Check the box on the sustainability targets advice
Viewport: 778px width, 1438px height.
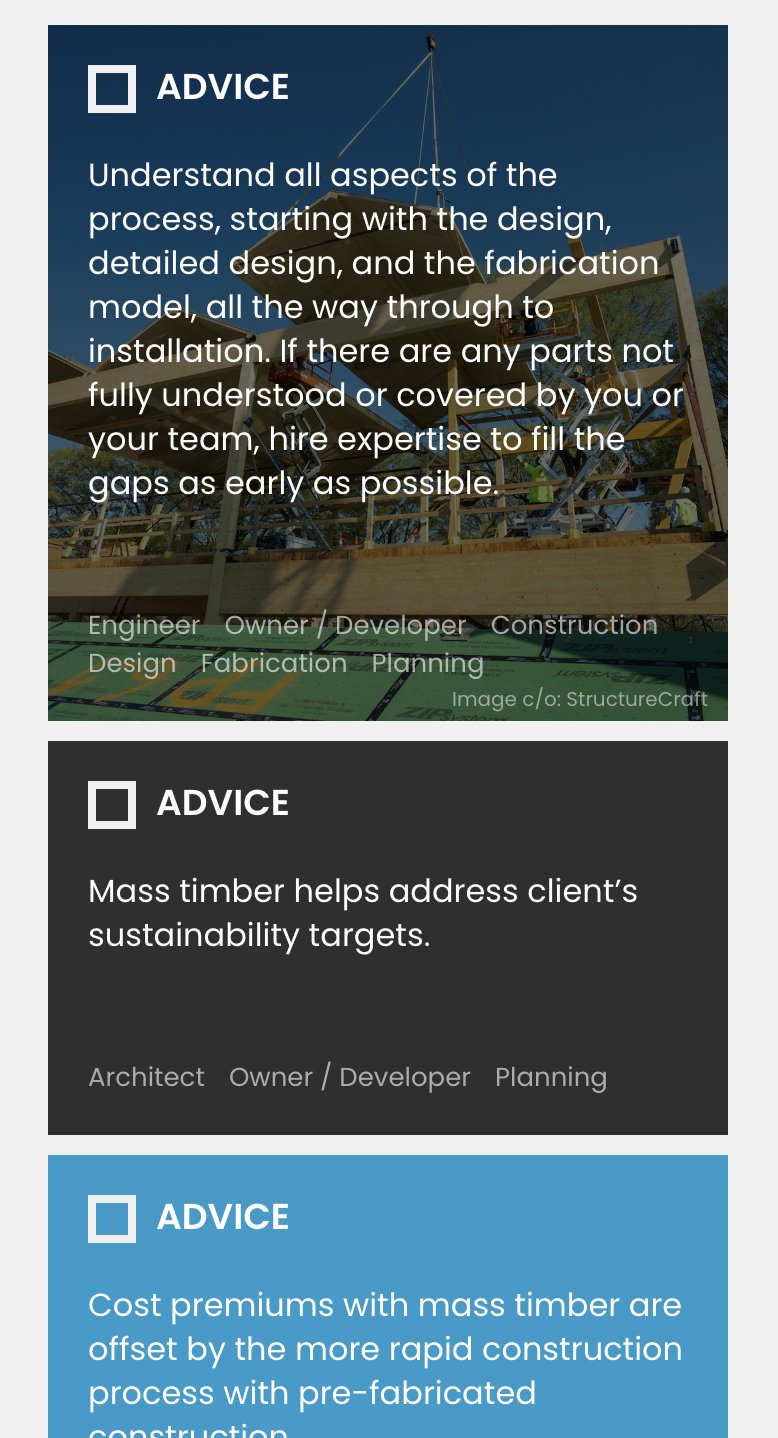pos(112,805)
